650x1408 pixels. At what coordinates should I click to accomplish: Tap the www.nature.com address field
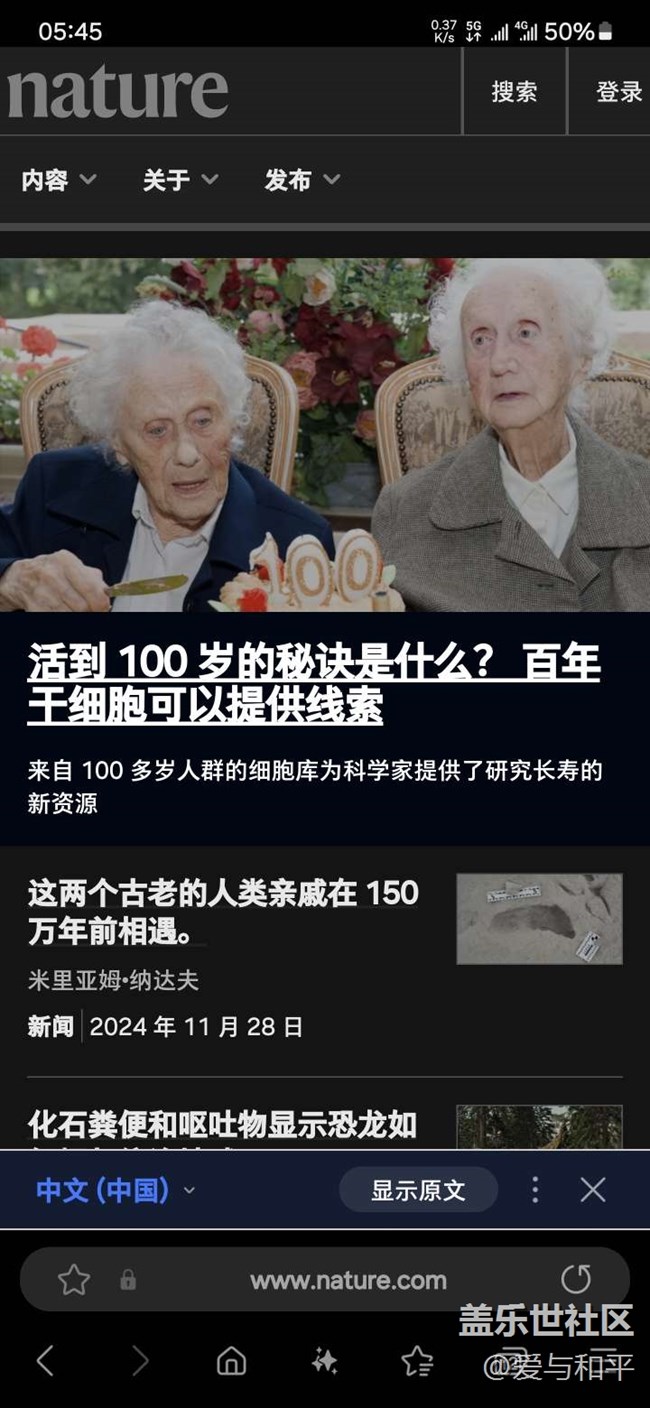(348, 1280)
